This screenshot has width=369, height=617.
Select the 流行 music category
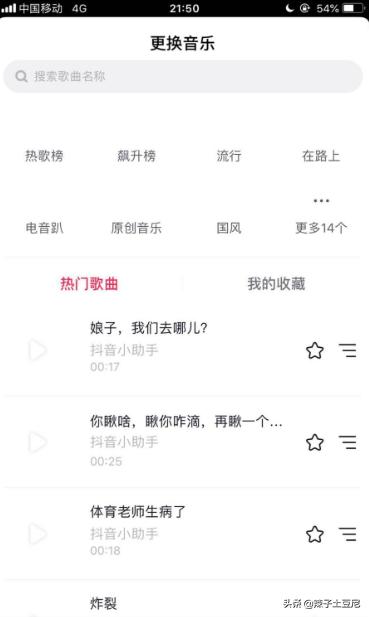point(229,156)
